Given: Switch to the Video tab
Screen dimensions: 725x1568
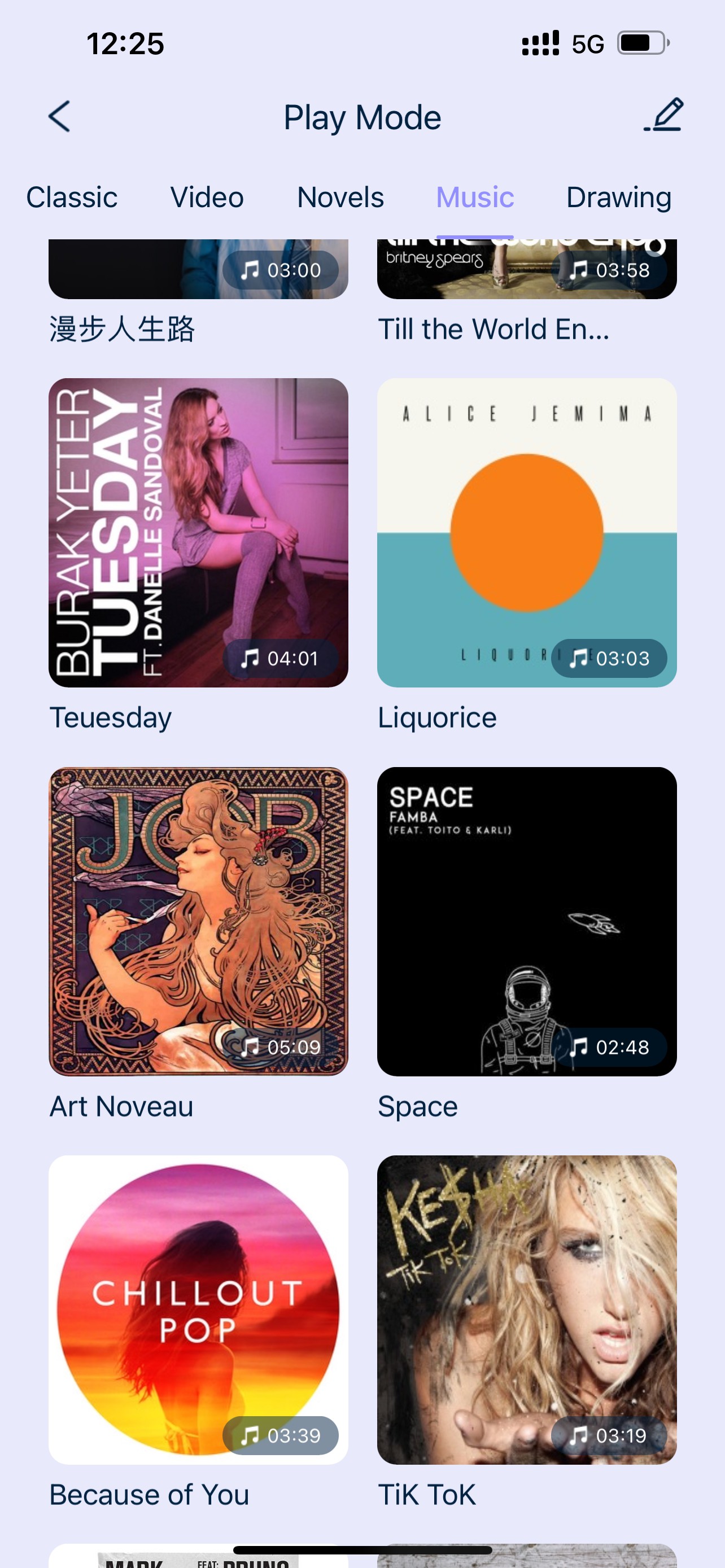Looking at the screenshot, I should click(x=207, y=198).
